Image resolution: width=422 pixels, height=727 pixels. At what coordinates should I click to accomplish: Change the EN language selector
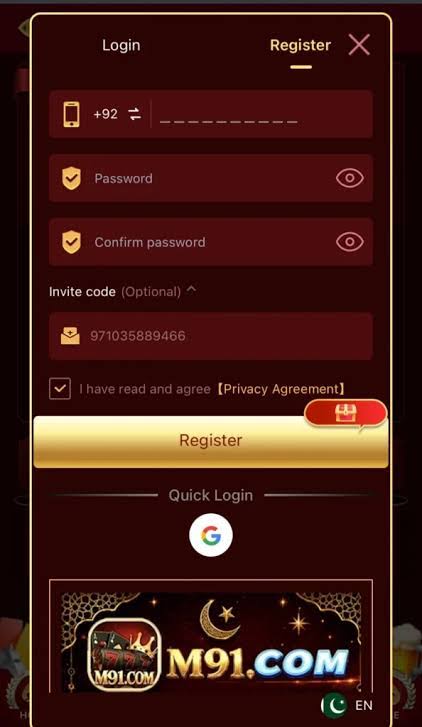click(347, 705)
